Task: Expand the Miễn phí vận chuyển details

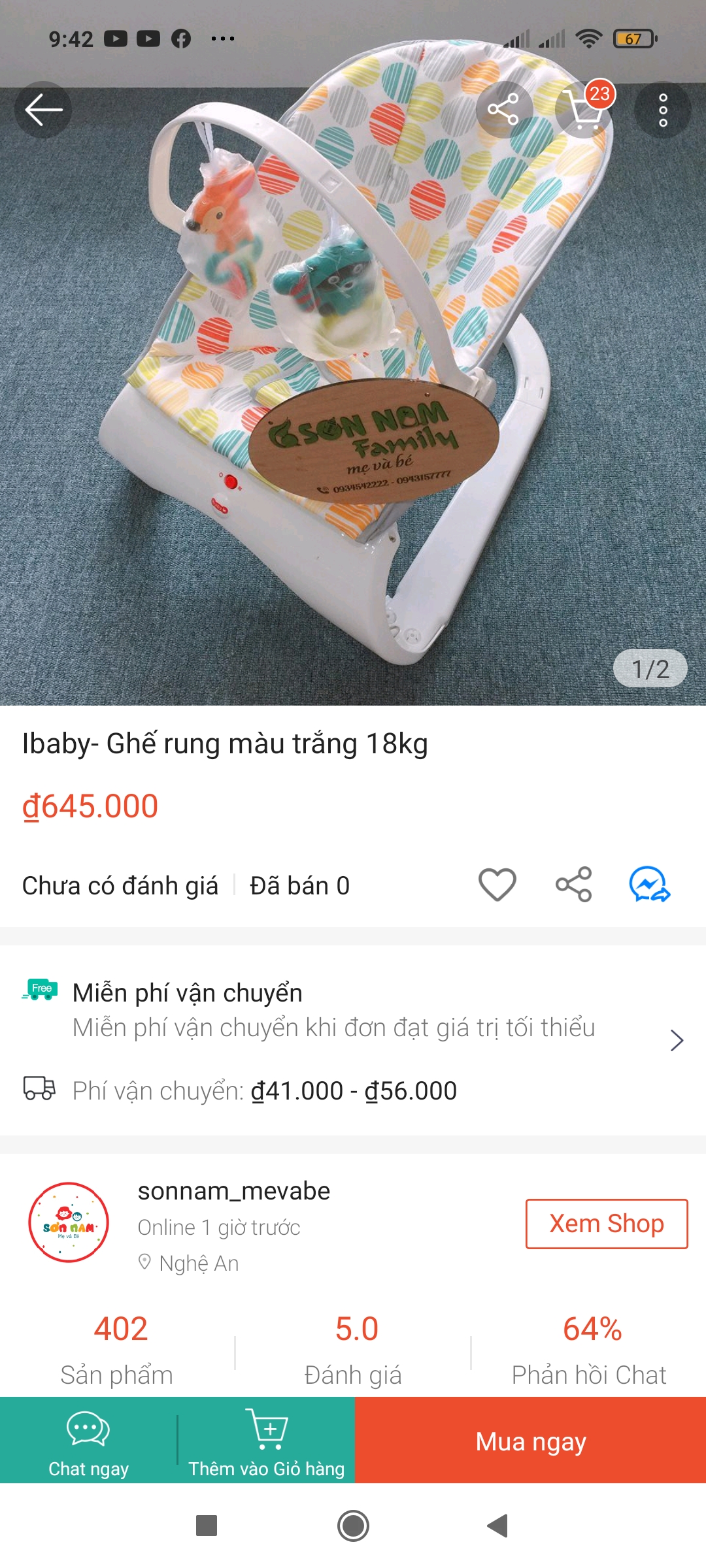Action: (677, 1039)
